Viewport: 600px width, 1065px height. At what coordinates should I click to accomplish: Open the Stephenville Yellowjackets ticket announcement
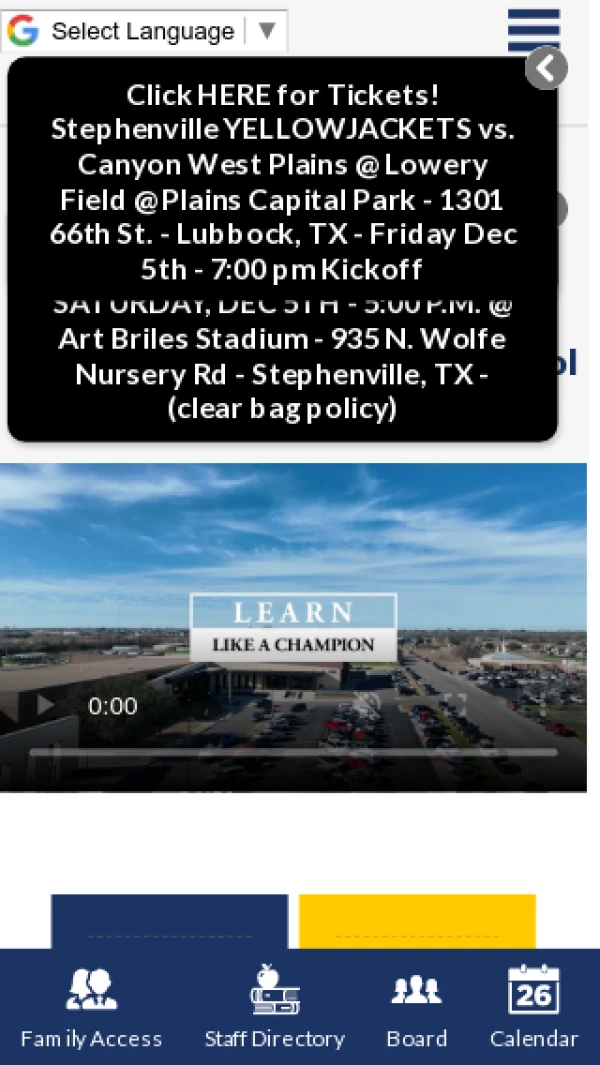pos(283,182)
